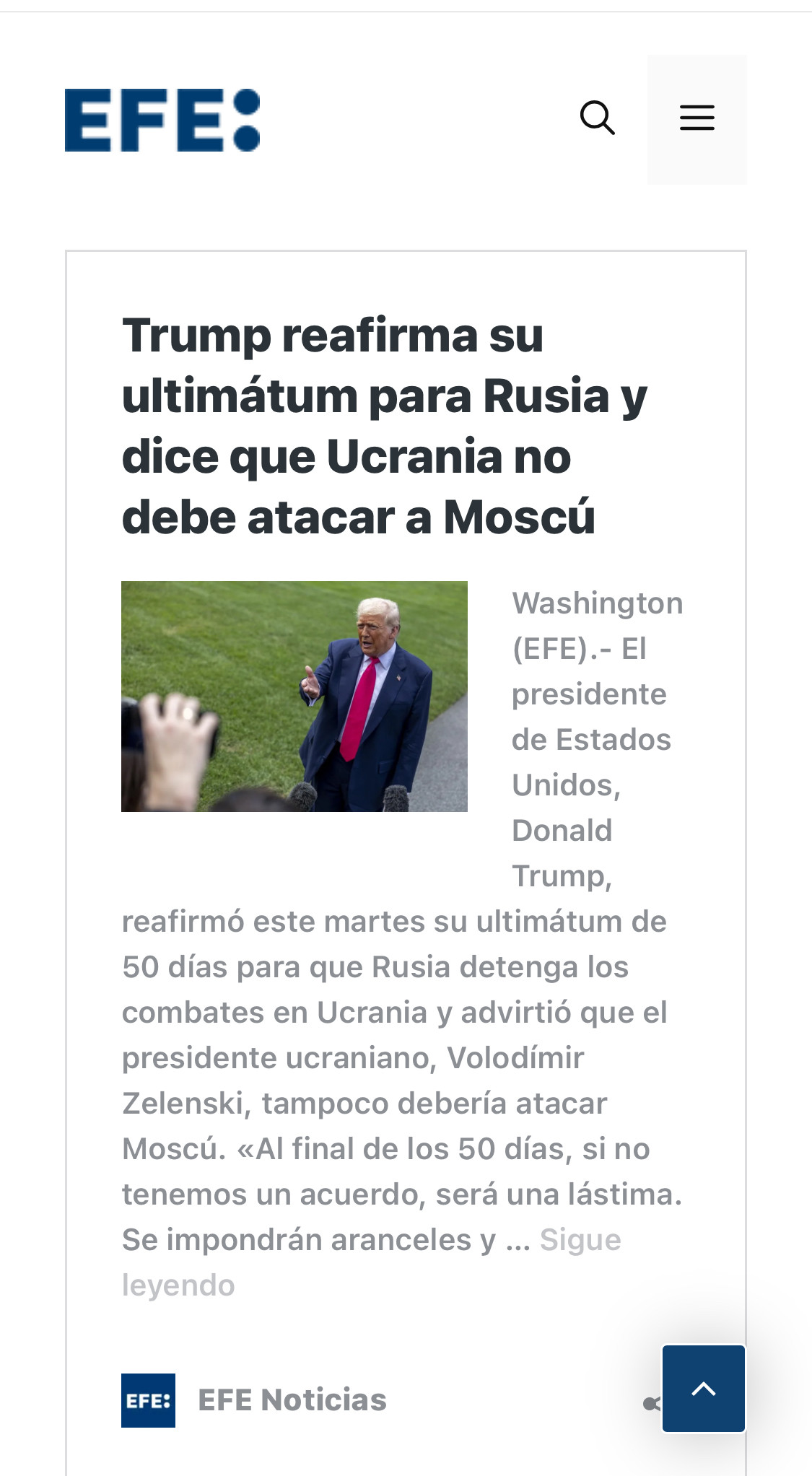Go to the EFE homepage logo
The image size is (812, 1476).
pos(162,121)
